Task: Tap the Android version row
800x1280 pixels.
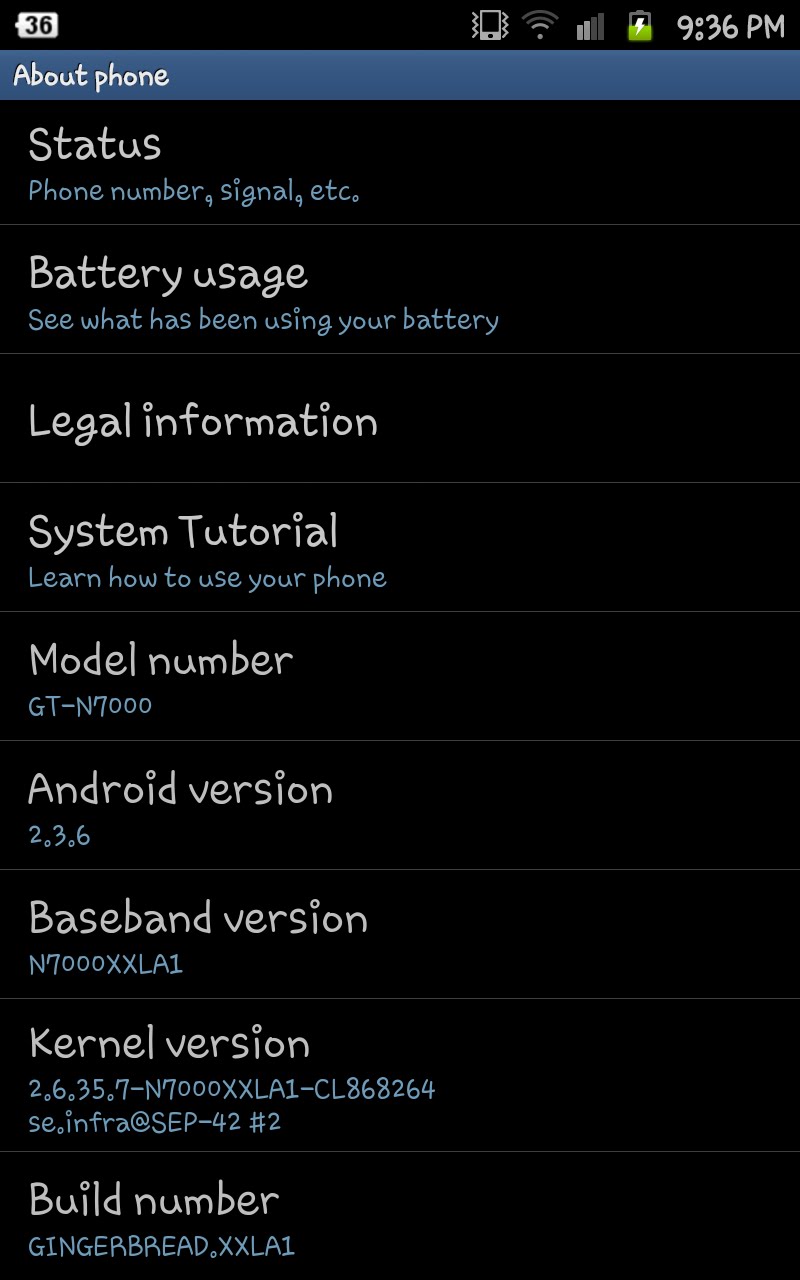Action: click(400, 805)
